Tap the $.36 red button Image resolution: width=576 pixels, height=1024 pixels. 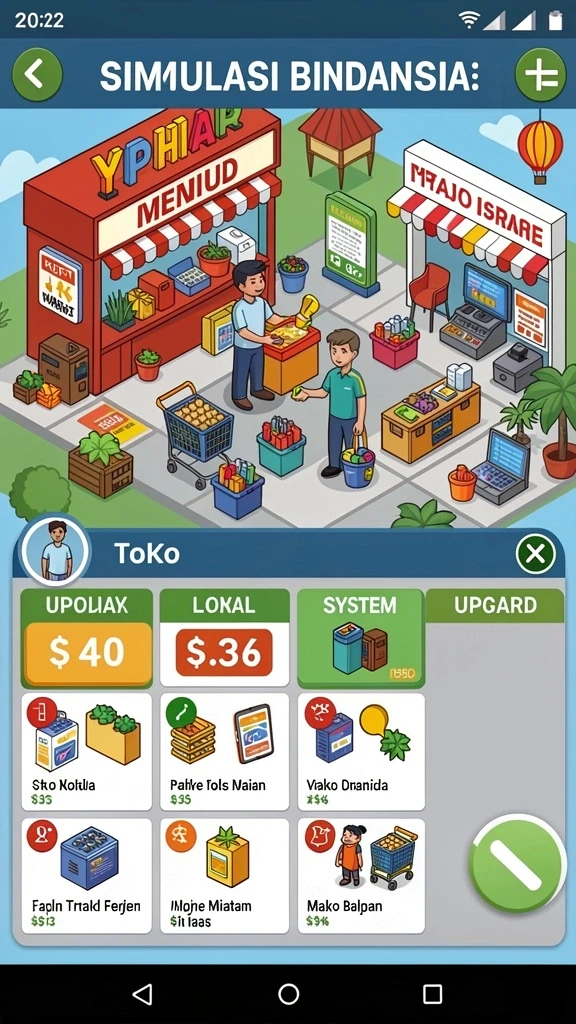[x=224, y=652]
